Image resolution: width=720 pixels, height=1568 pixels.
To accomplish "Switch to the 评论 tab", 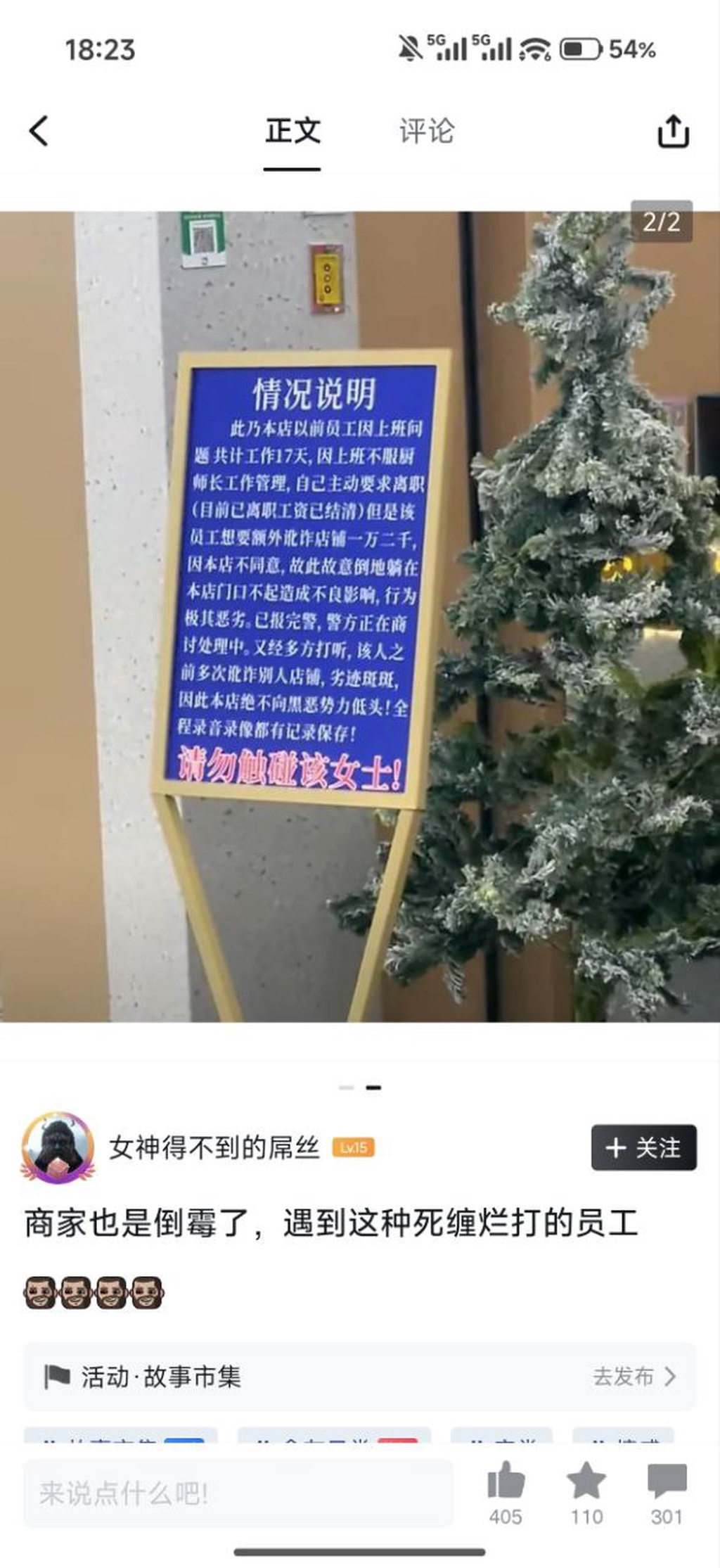I will (426, 132).
